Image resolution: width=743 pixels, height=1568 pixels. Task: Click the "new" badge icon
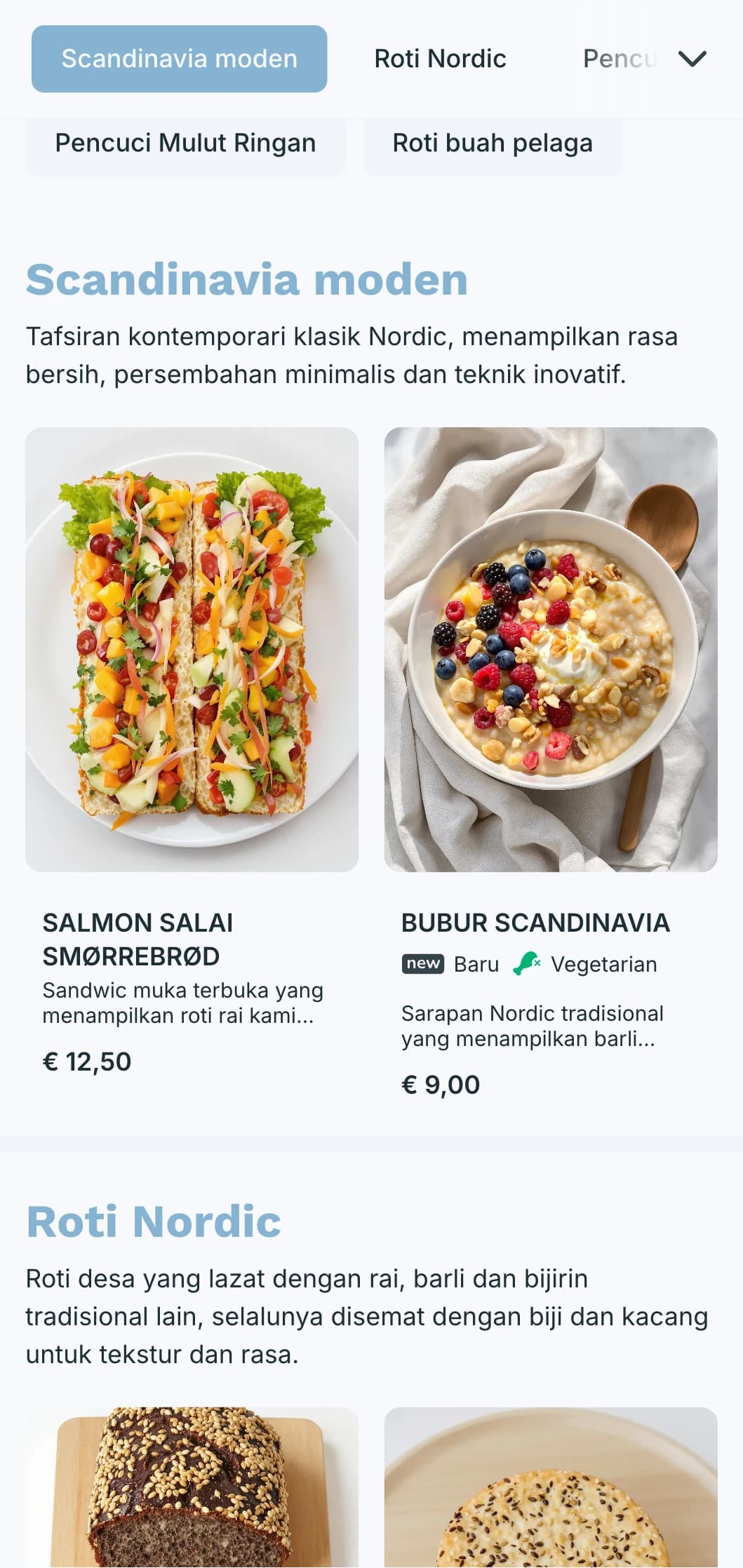tap(423, 964)
